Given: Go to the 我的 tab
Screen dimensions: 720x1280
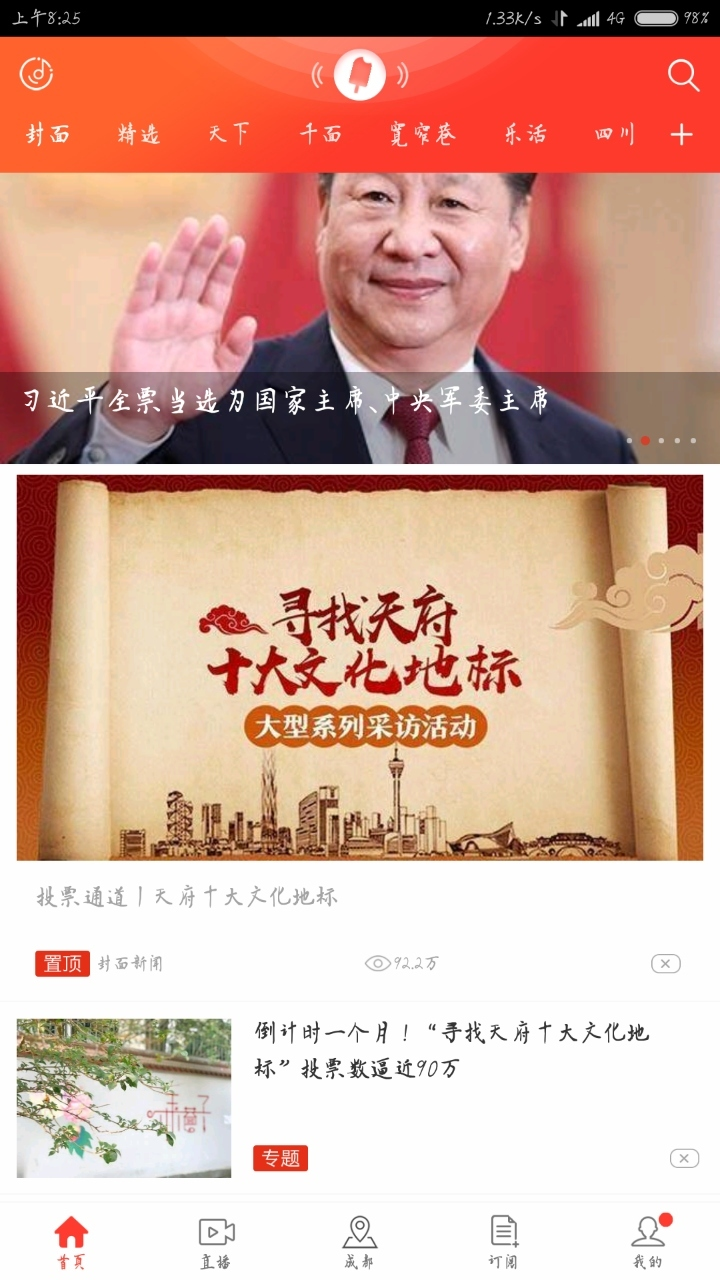Looking at the screenshot, I should pyautogui.click(x=647, y=1242).
